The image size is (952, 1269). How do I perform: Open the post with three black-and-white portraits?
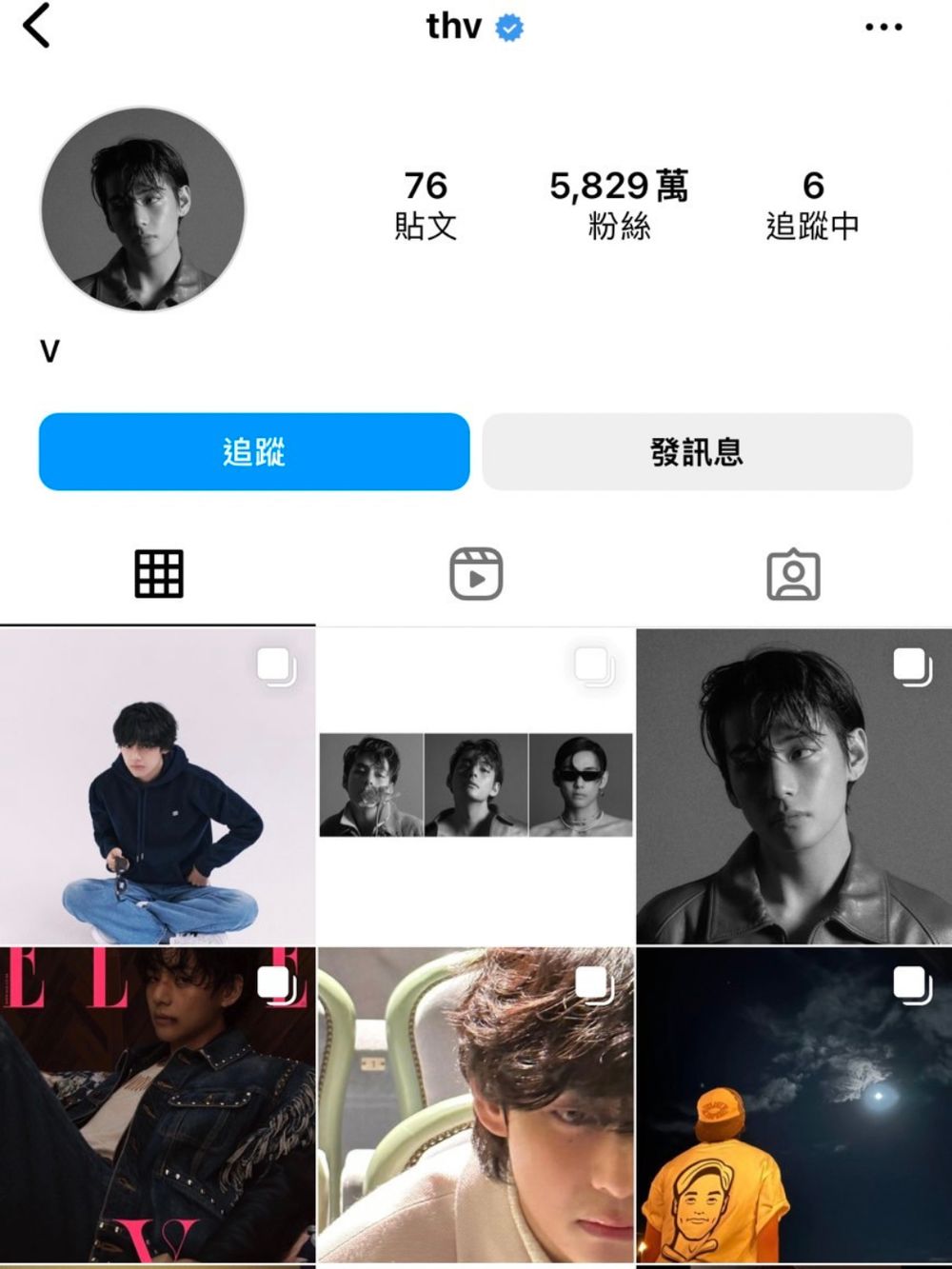point(476,785)
